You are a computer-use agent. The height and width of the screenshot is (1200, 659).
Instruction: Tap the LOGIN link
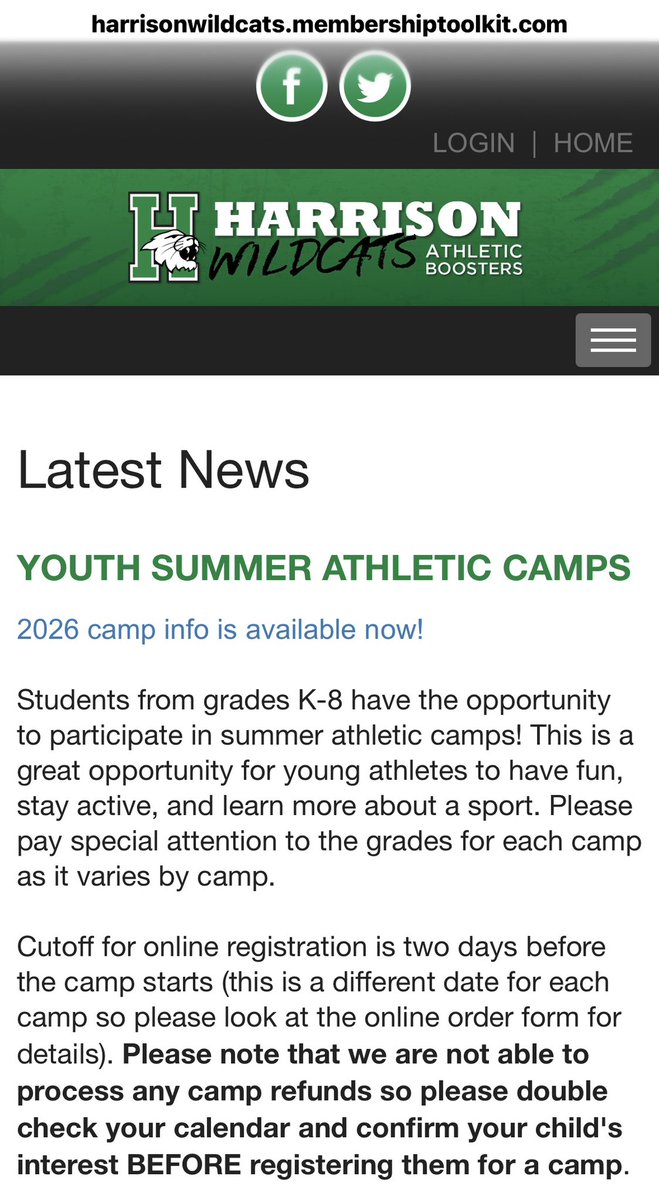(473, 143)
